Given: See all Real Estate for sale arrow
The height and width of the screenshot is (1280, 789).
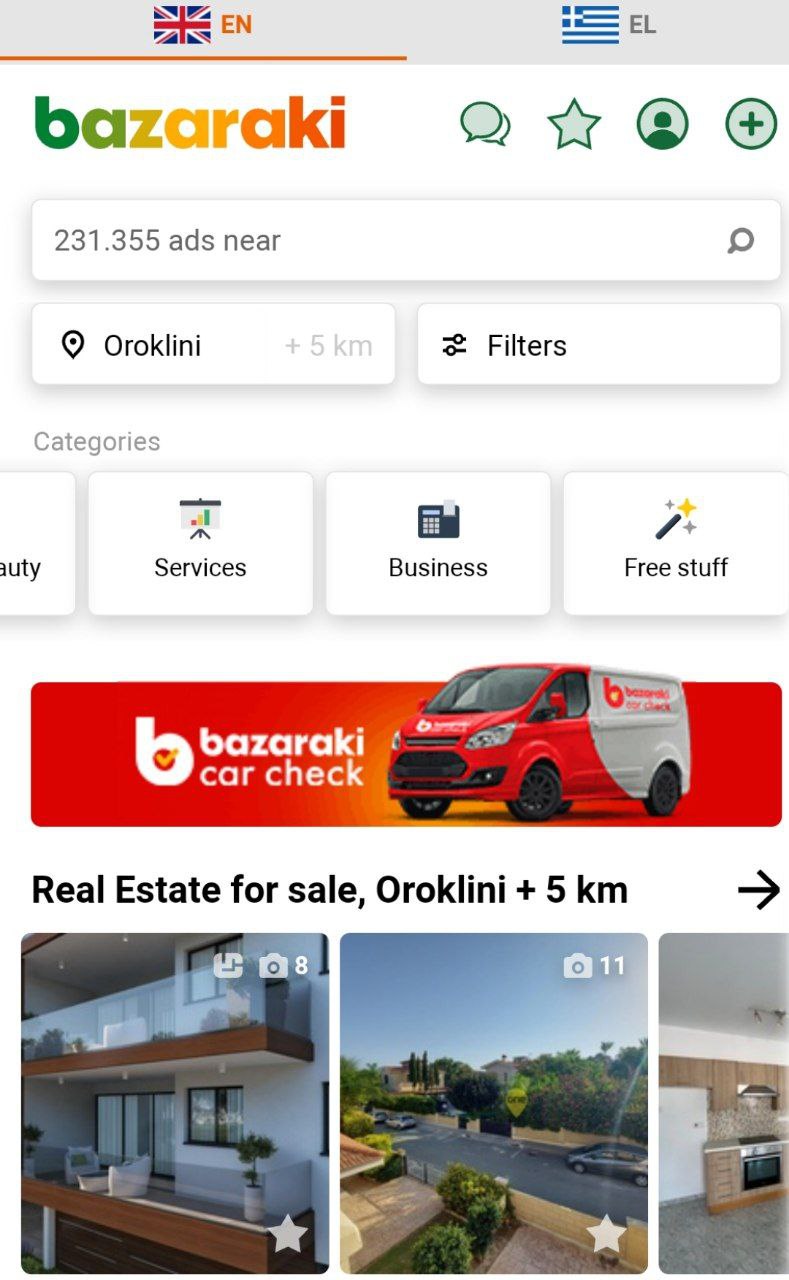Looking at the screenshot, I should pos(758,889).
